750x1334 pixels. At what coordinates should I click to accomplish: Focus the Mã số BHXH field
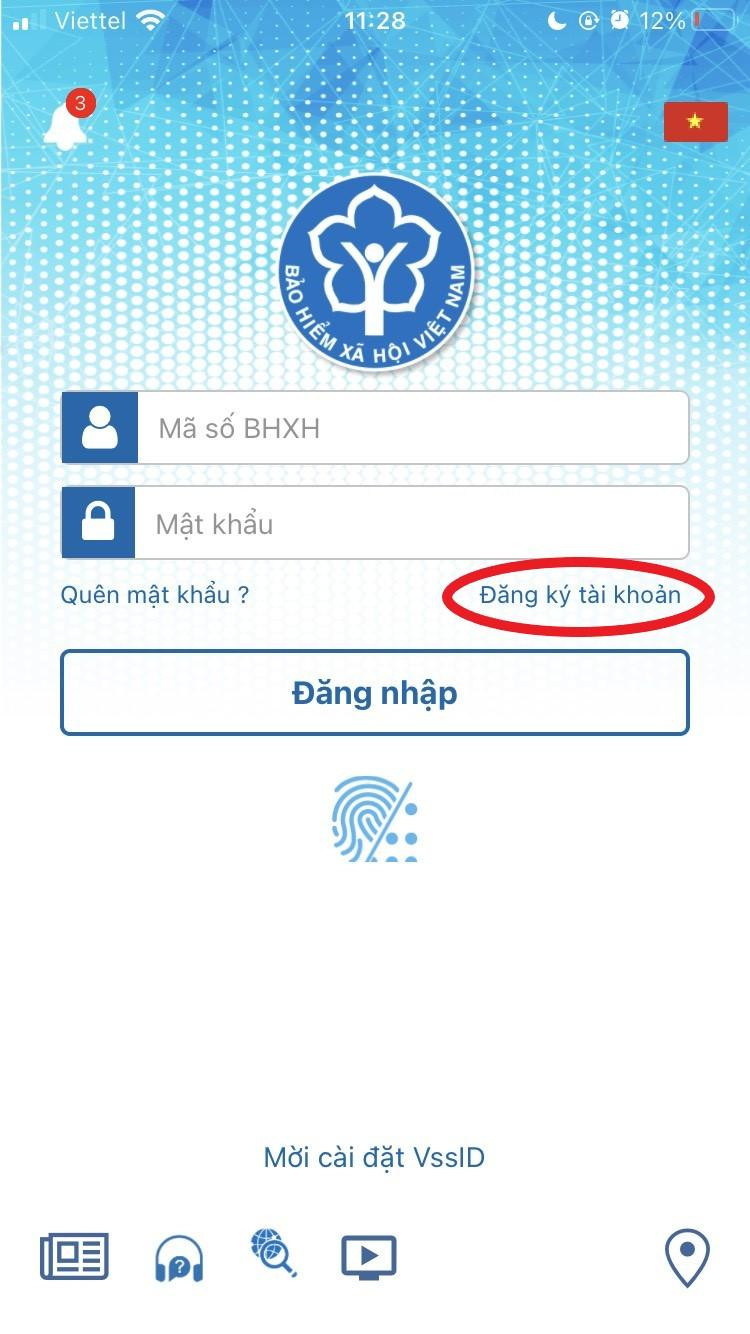[x=410, y=428]
